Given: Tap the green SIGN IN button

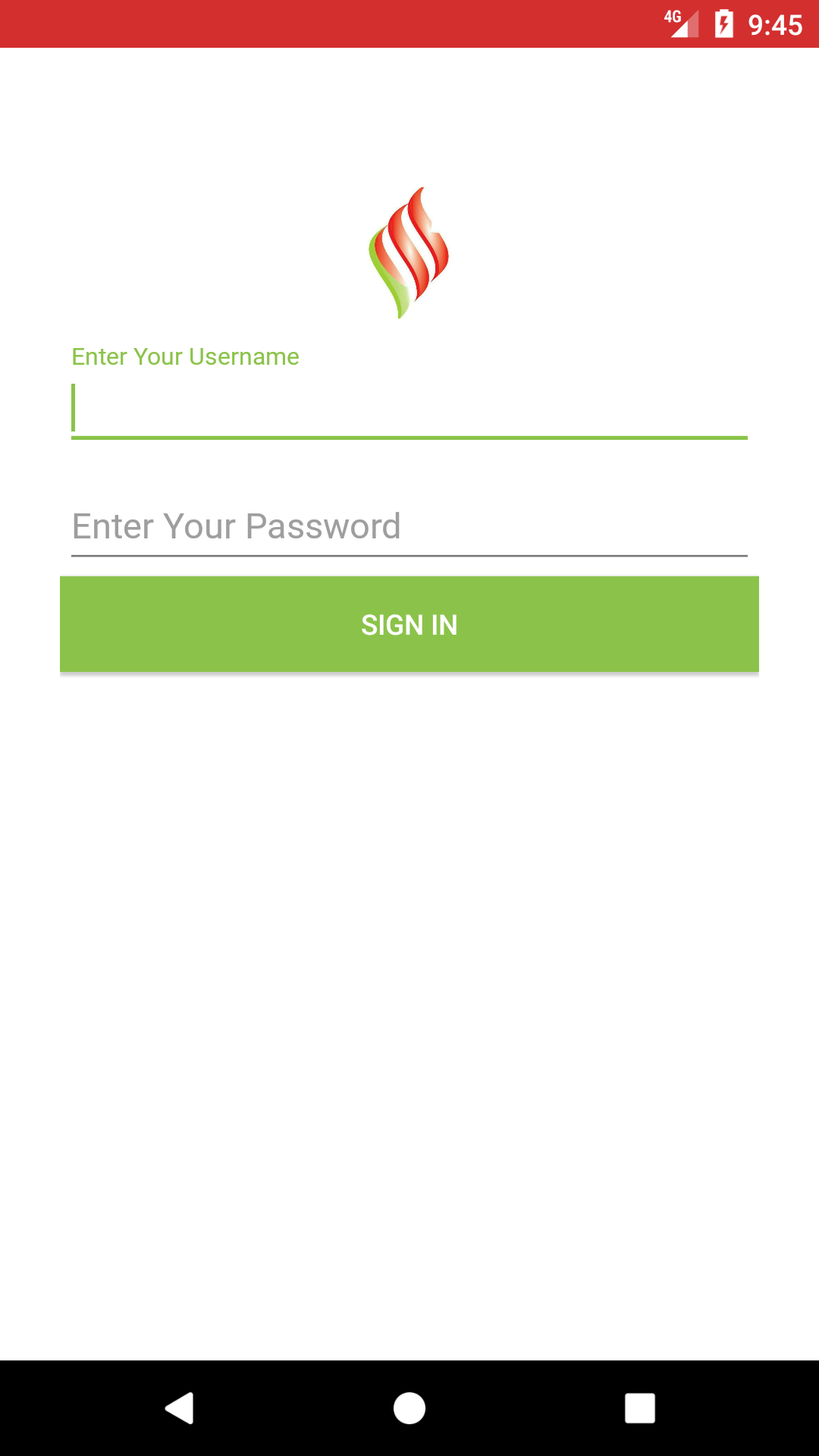Looking at the screenshot, I should tap(409, 624).
